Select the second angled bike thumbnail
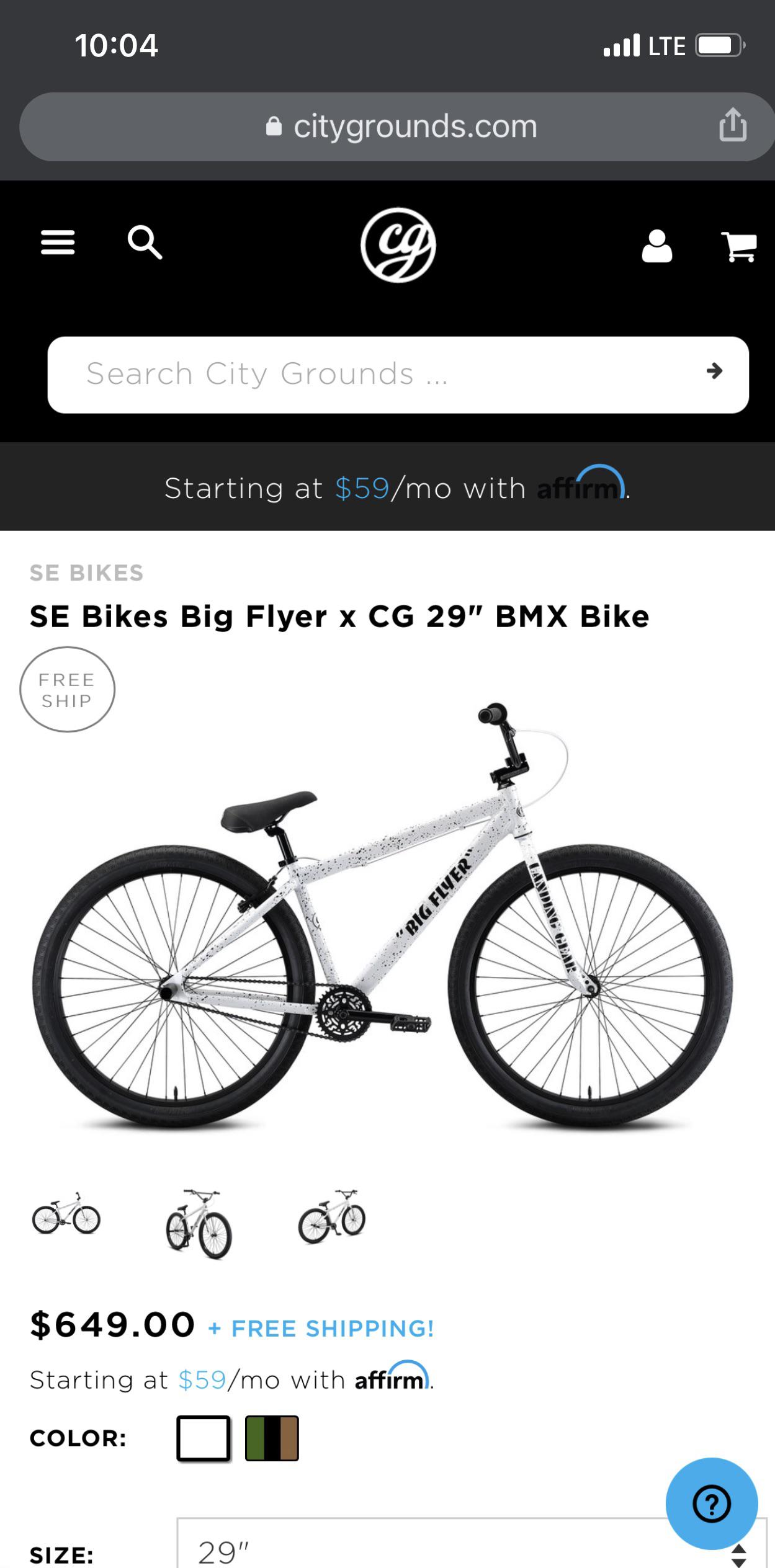This screenshot has width=775, height=1568. (x=199, y=1224)
